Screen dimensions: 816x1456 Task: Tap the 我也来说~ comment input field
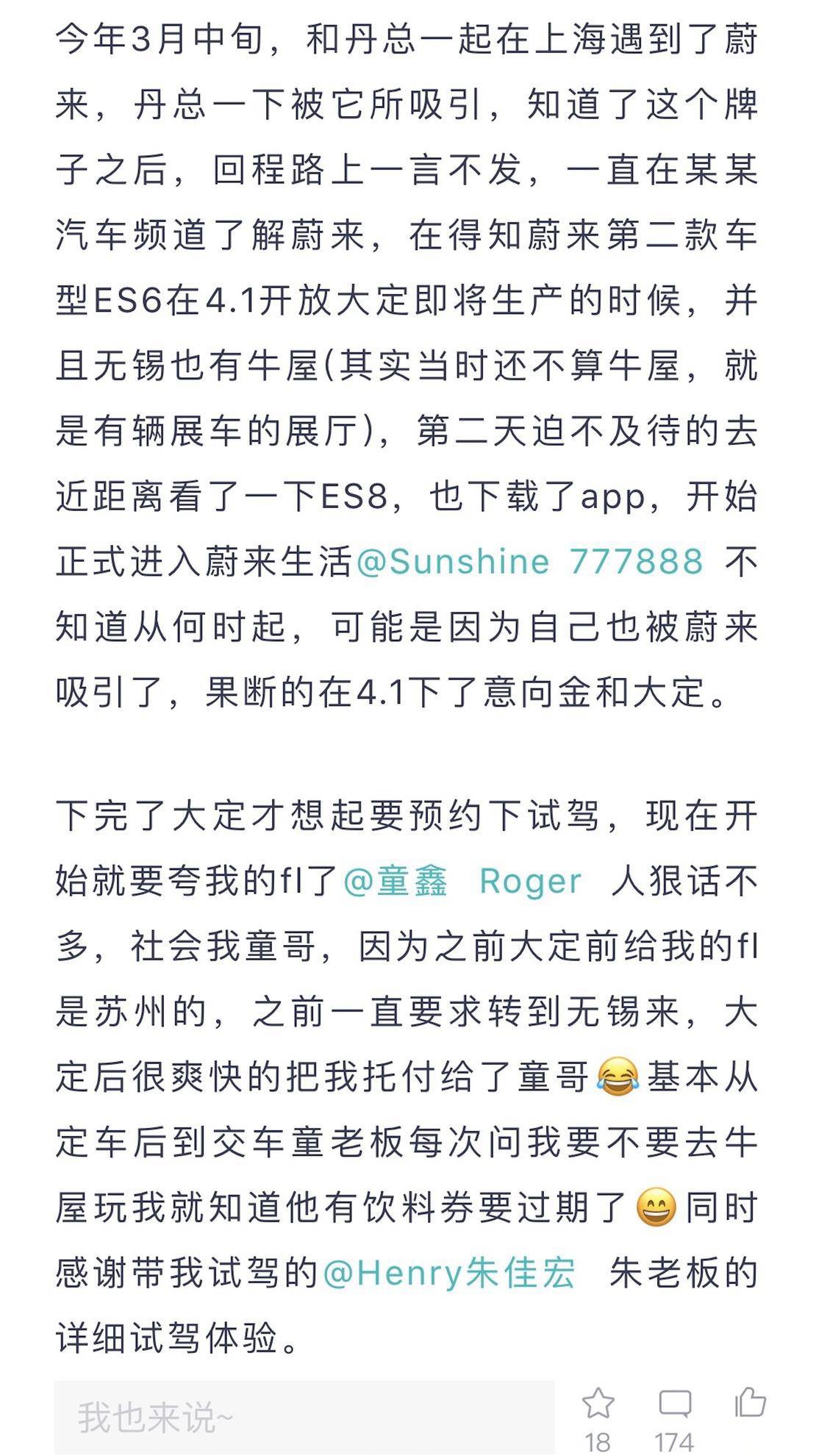coord(304,1417)
